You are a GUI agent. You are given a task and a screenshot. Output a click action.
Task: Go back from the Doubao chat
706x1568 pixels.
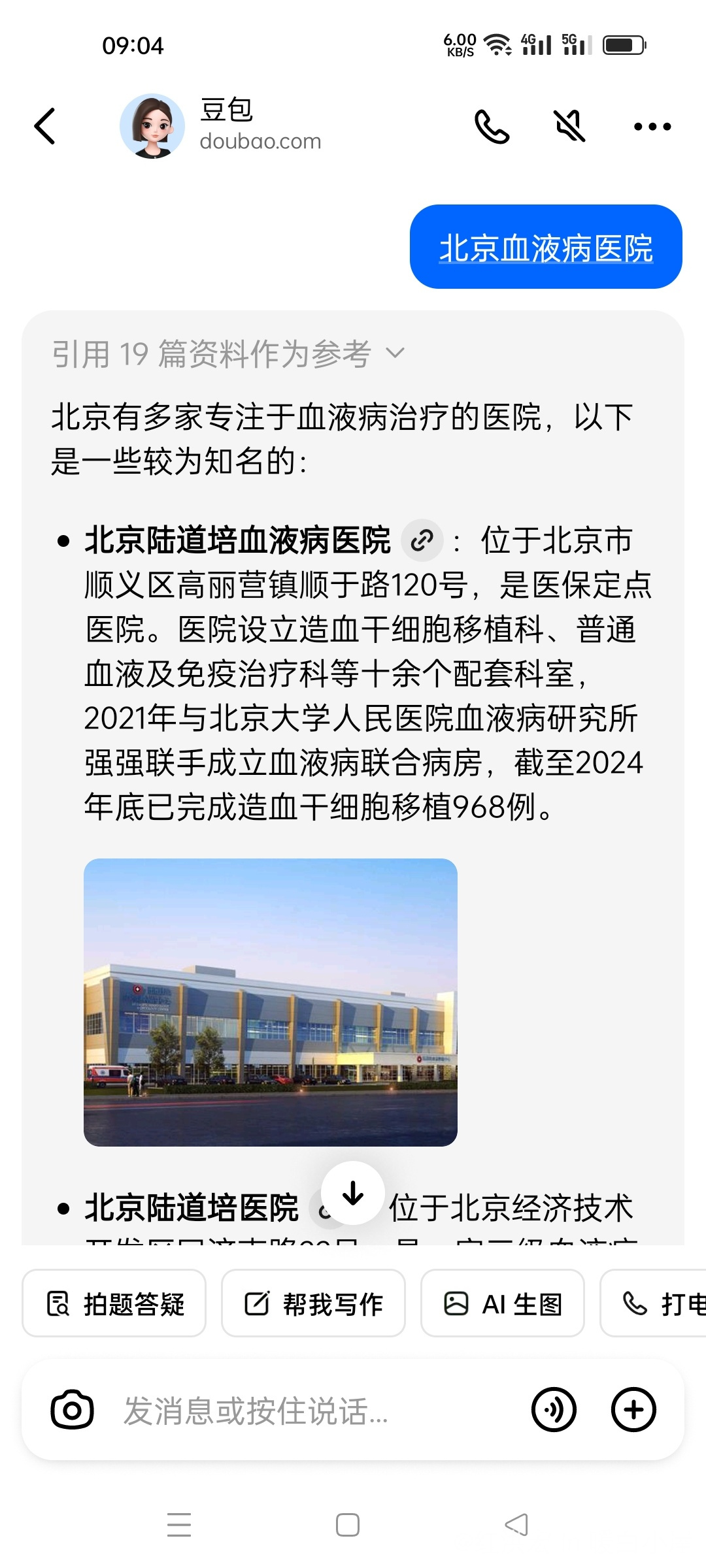pyautogui.click(x=44, y=126)
